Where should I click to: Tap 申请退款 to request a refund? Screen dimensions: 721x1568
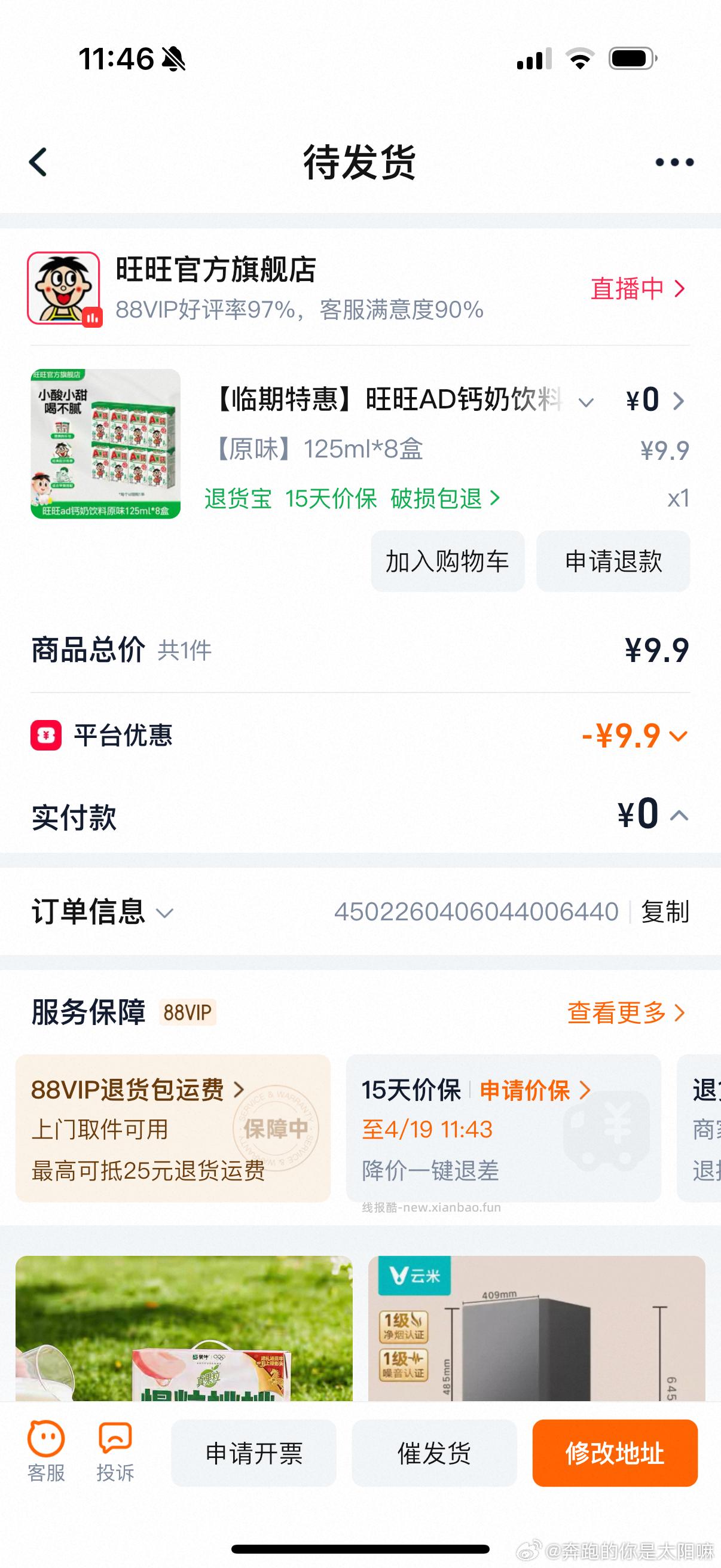pyautogui.click(x=613, y=562)
